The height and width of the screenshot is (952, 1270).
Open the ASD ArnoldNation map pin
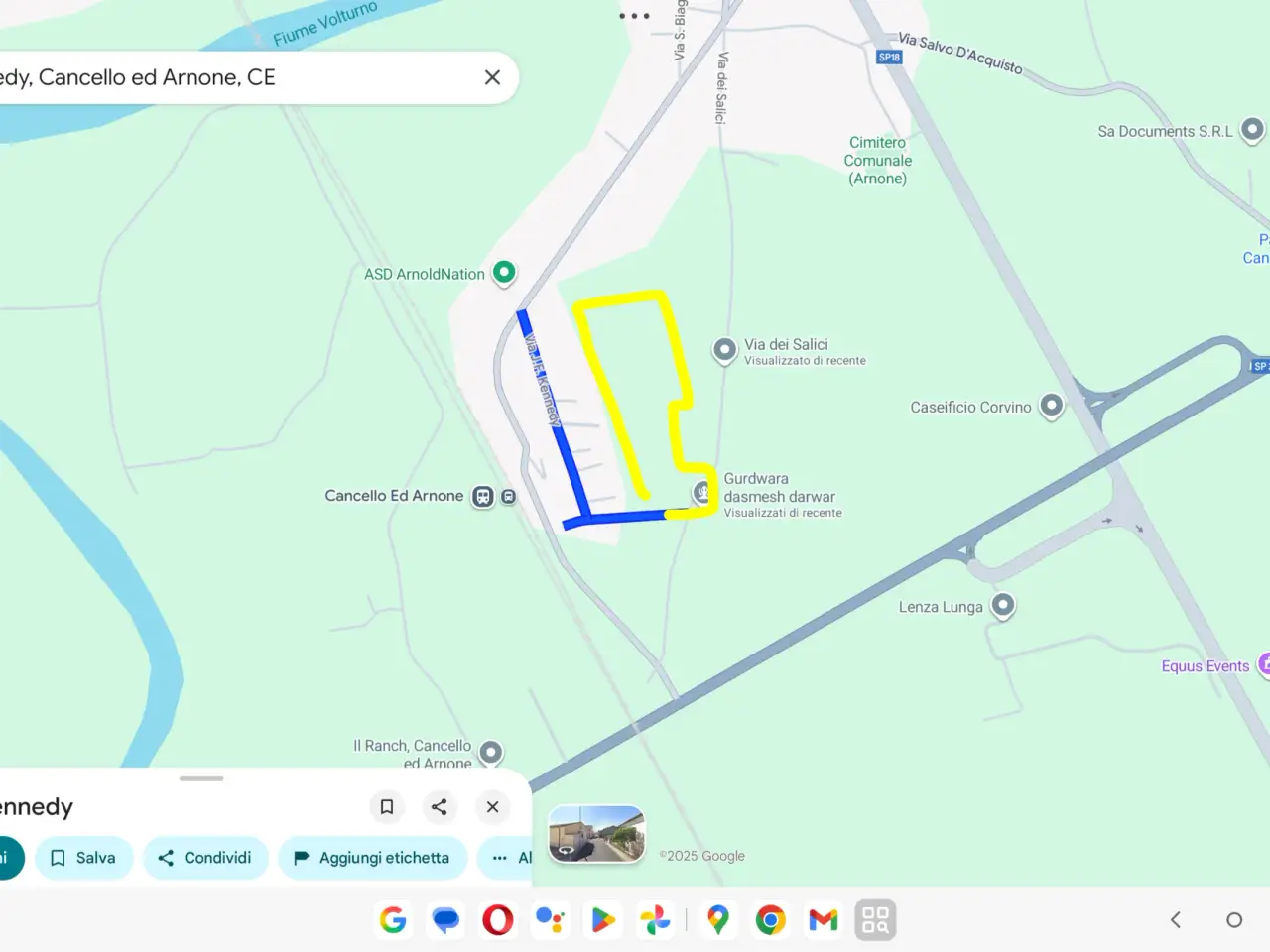[x=504, y=273]
